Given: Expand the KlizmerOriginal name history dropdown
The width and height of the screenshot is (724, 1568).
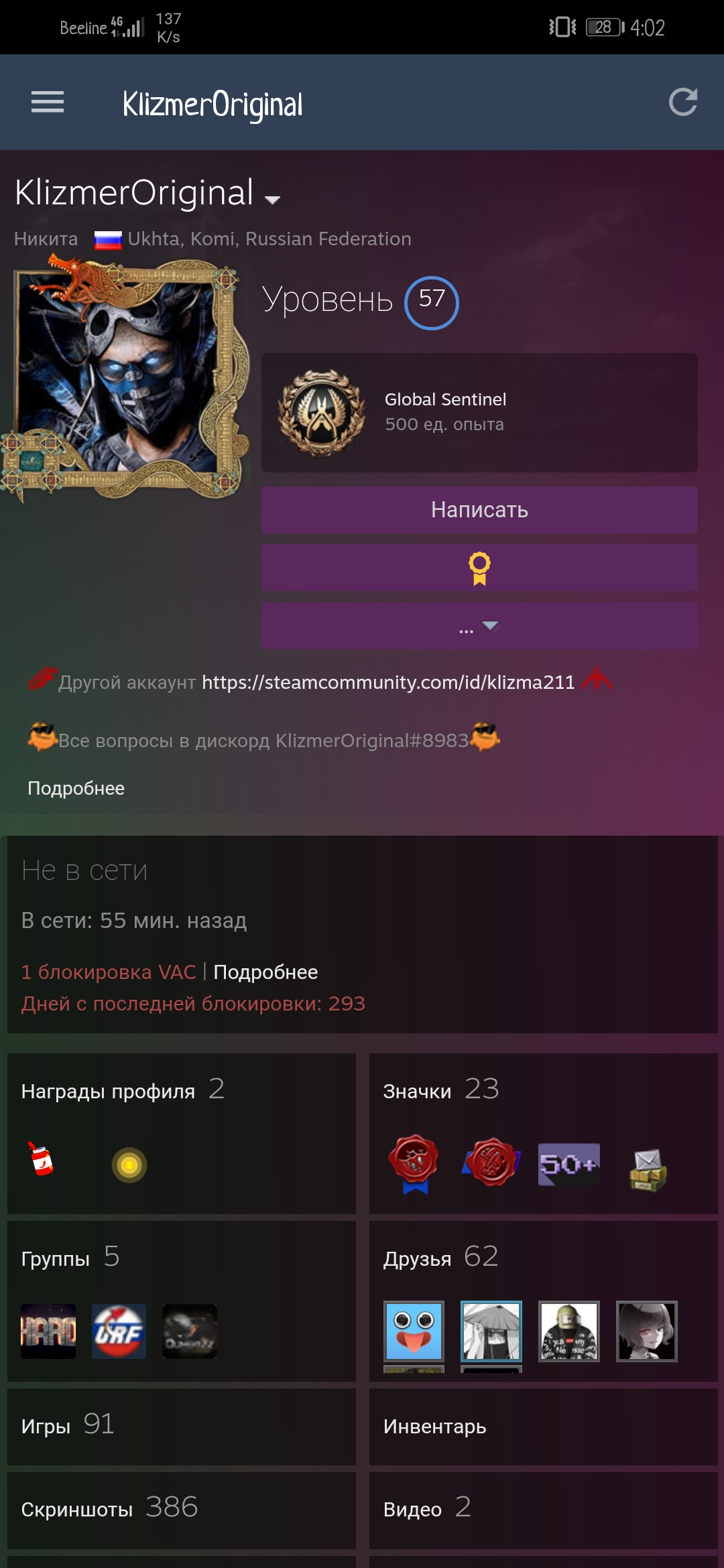Looking at the screenshot, I should point(272,200).
